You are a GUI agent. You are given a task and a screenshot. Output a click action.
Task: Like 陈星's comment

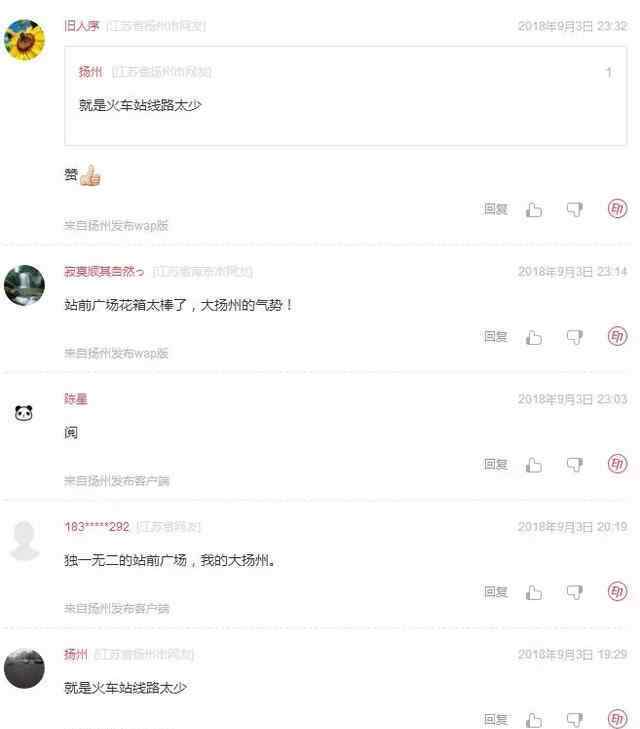tap(535, 465)
